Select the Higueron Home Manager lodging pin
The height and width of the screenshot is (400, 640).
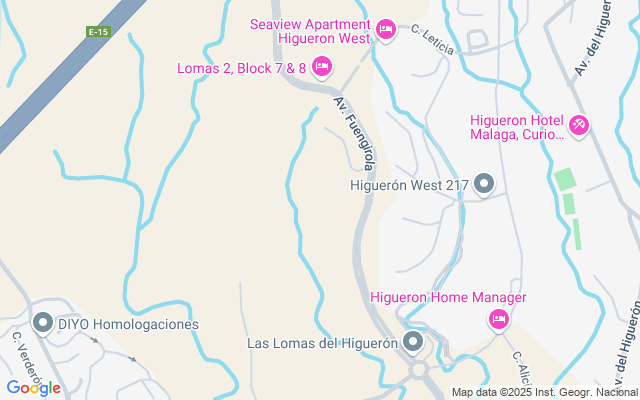coord(498,320)
